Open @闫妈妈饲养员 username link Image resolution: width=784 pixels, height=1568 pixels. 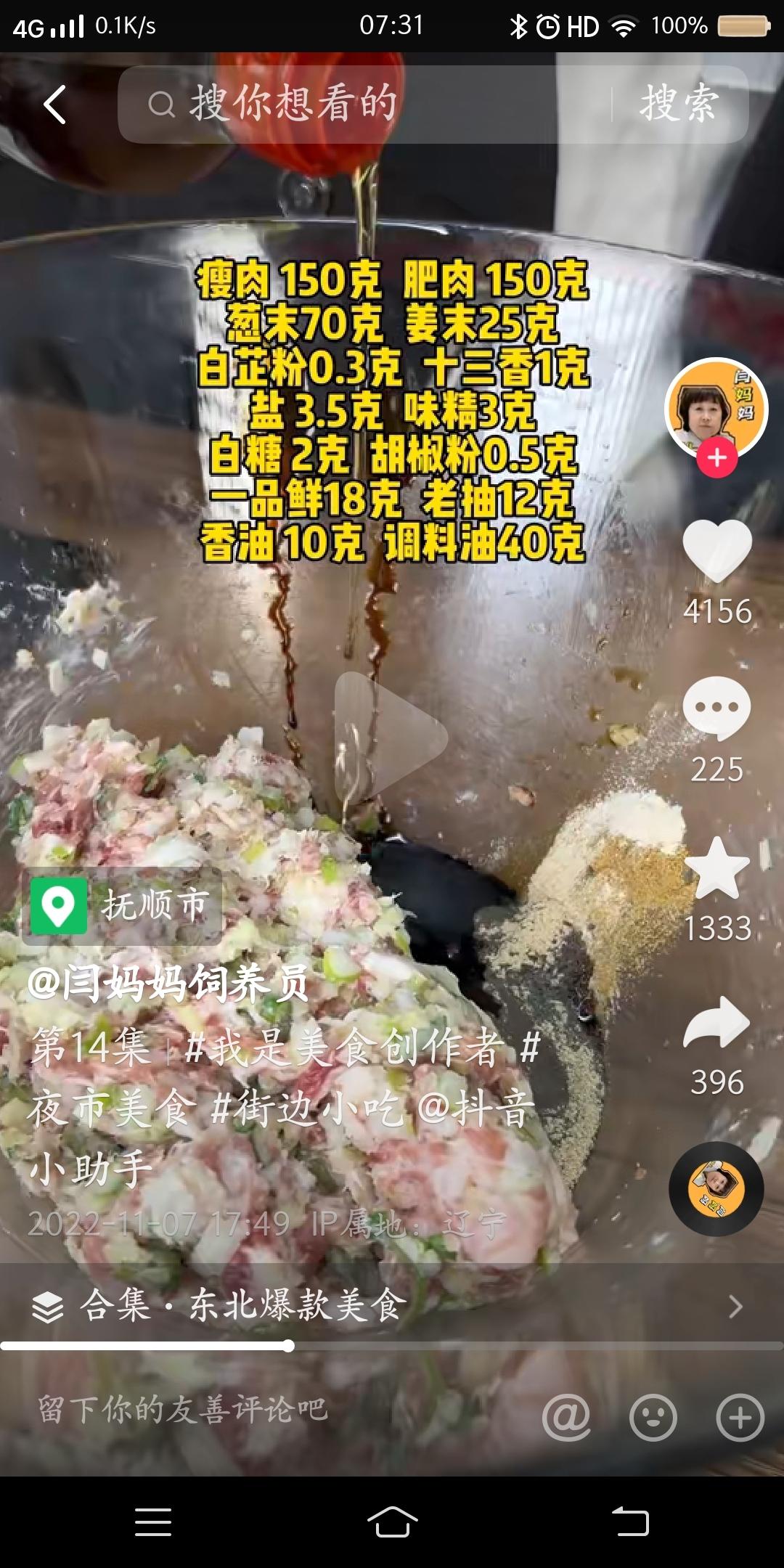coord(168,984)
